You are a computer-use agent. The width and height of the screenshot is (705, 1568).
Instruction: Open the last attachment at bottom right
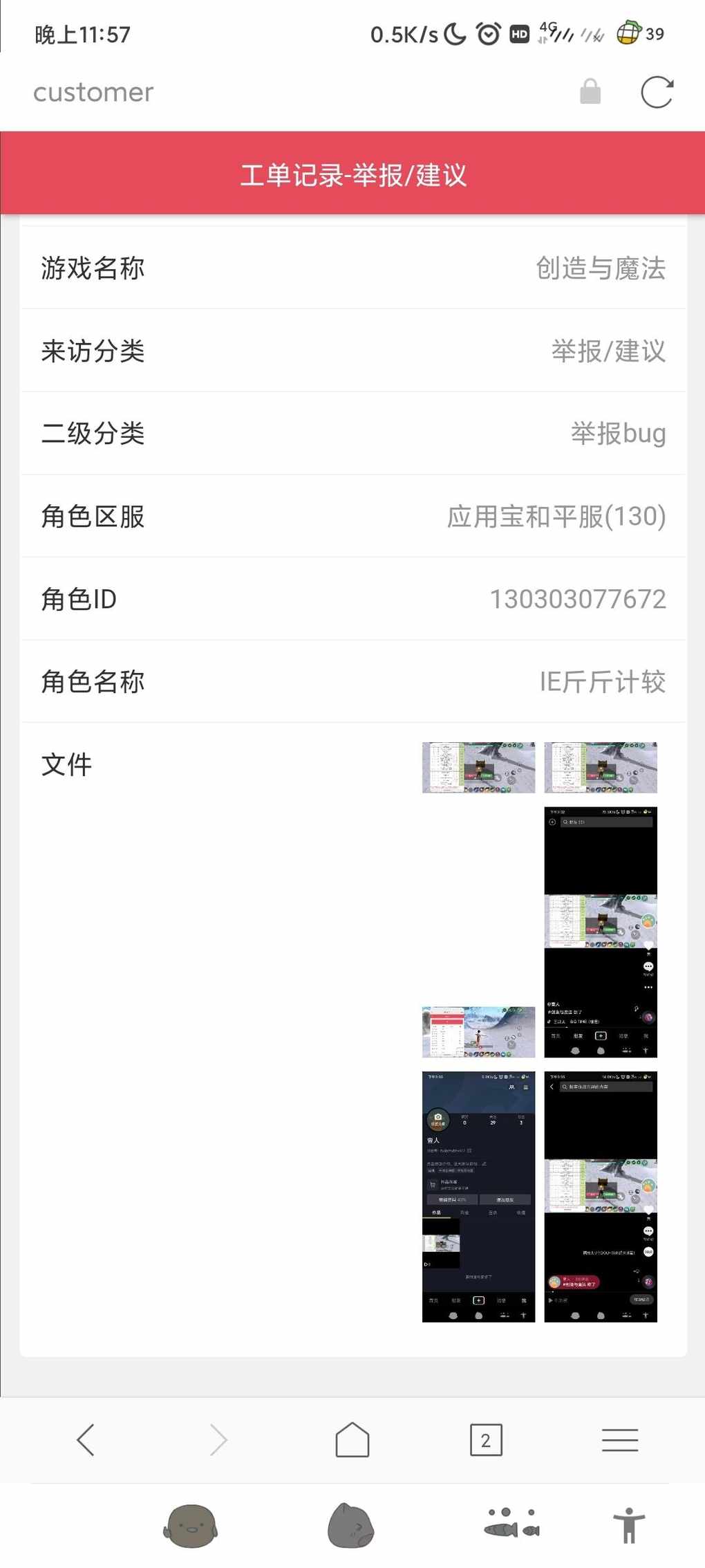pyautogui.click(x=601, y=1197)
